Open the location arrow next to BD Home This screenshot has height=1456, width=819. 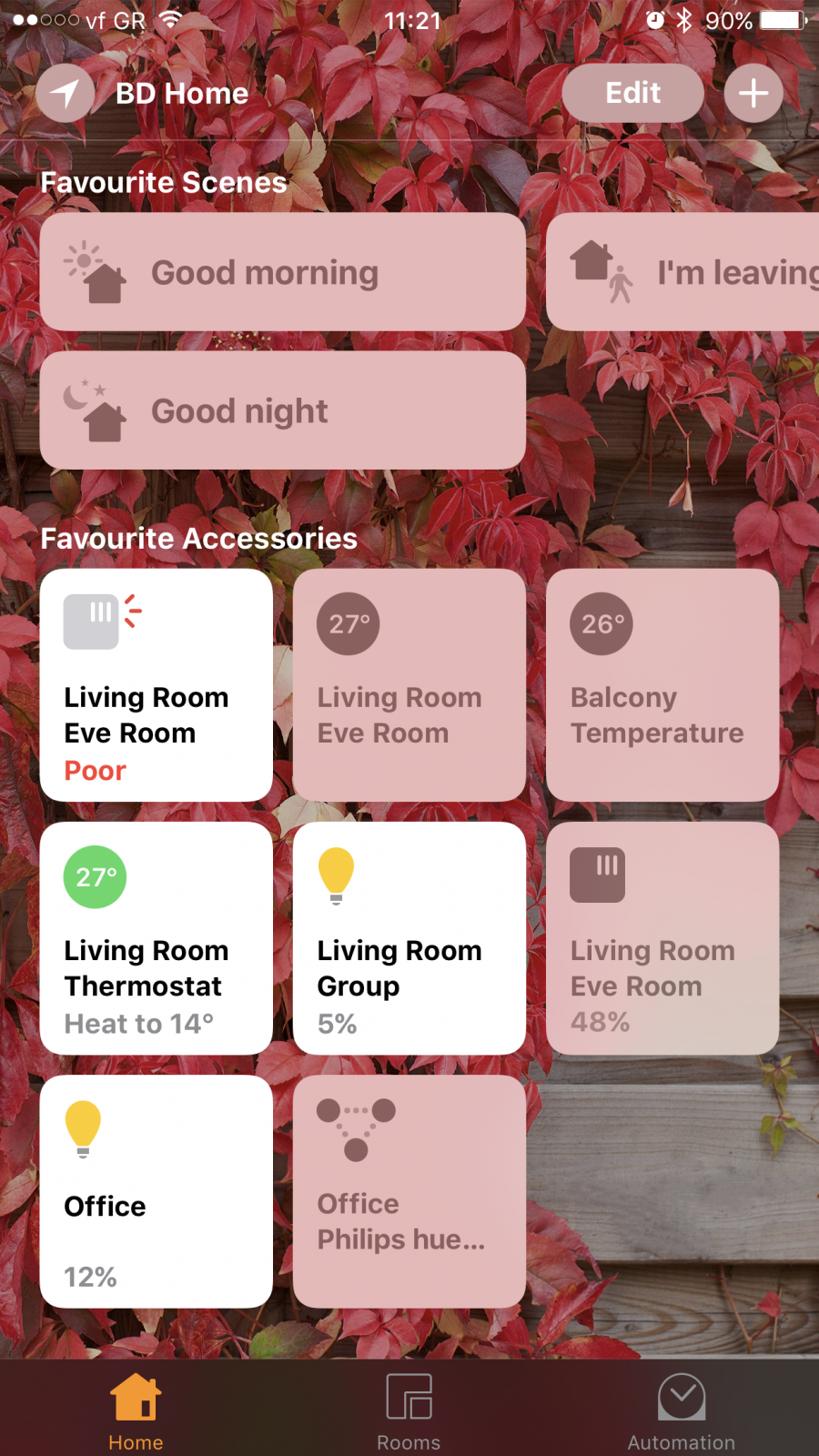(66, 93)
